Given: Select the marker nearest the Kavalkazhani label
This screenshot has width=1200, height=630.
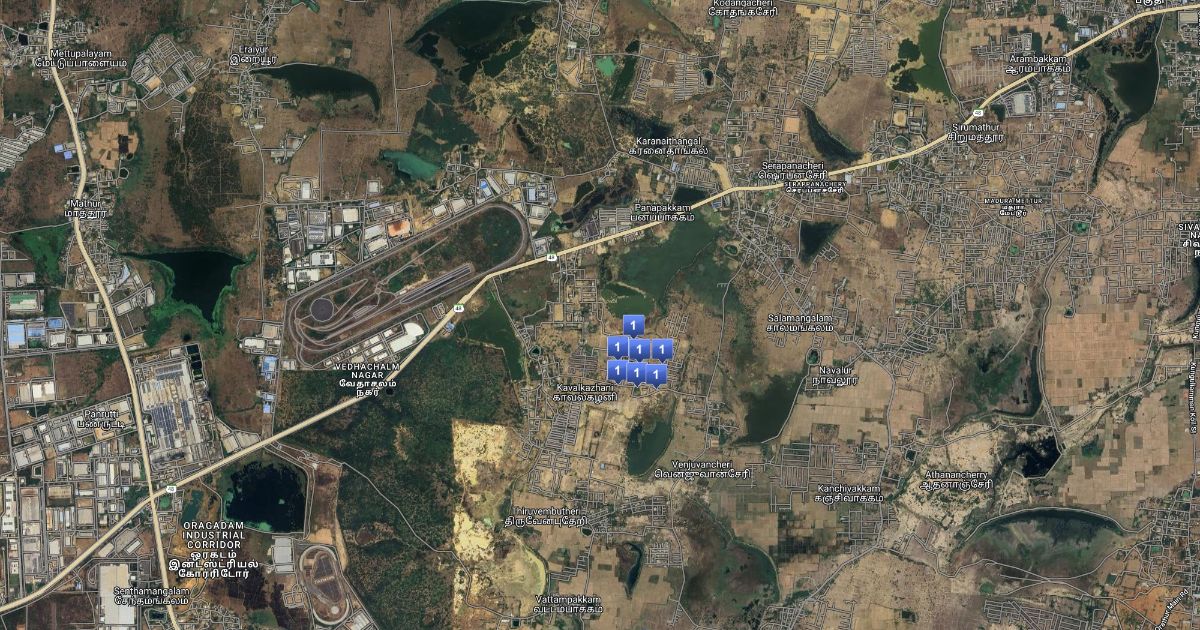Looking at the screenshot, I should click(617, 372).
